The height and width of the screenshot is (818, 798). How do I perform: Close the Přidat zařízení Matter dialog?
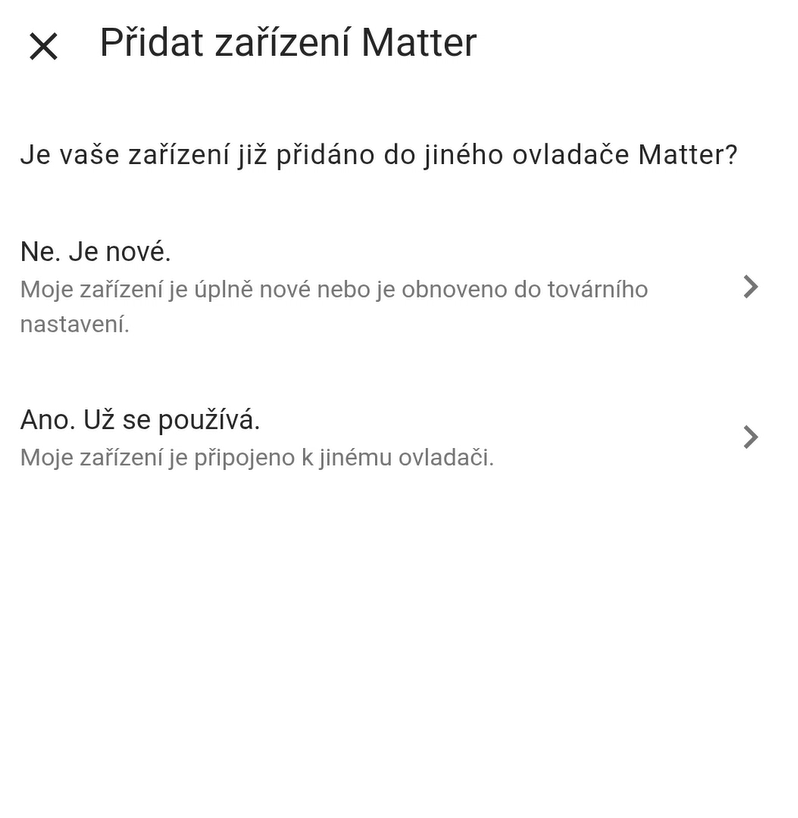click(x=44, y=46)
